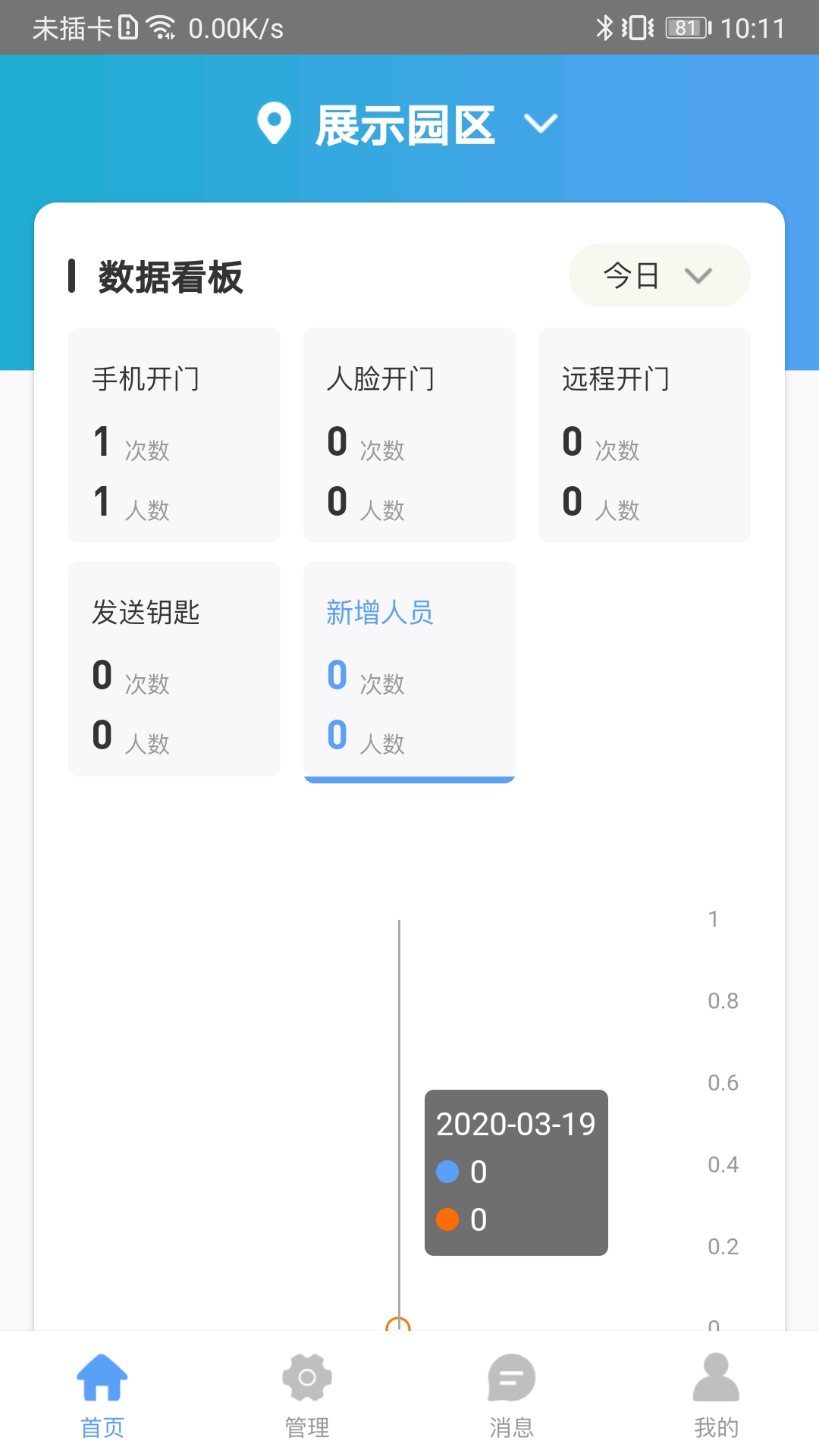Select the 手机开门 stats card

[x=174, y=435]
